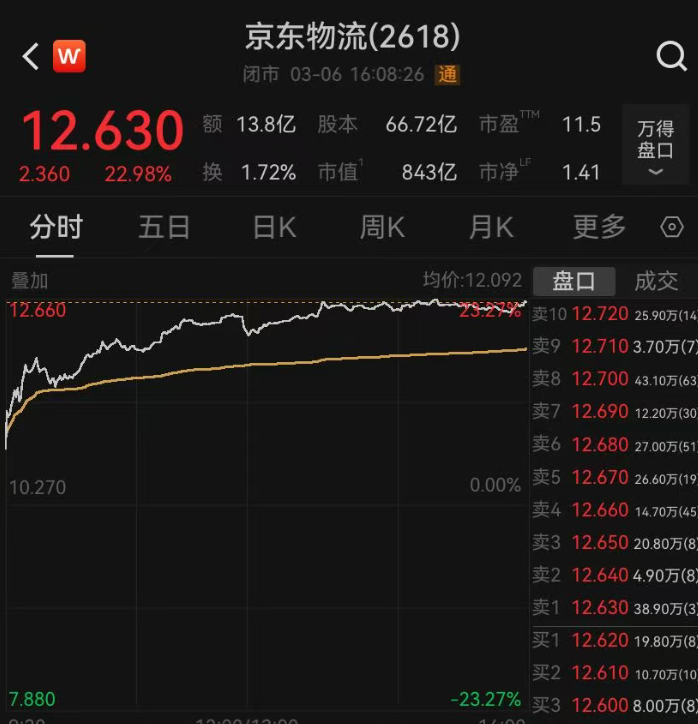
Task: Expand the 万得盘口 dropdown
Action: (x=655, y=146)
